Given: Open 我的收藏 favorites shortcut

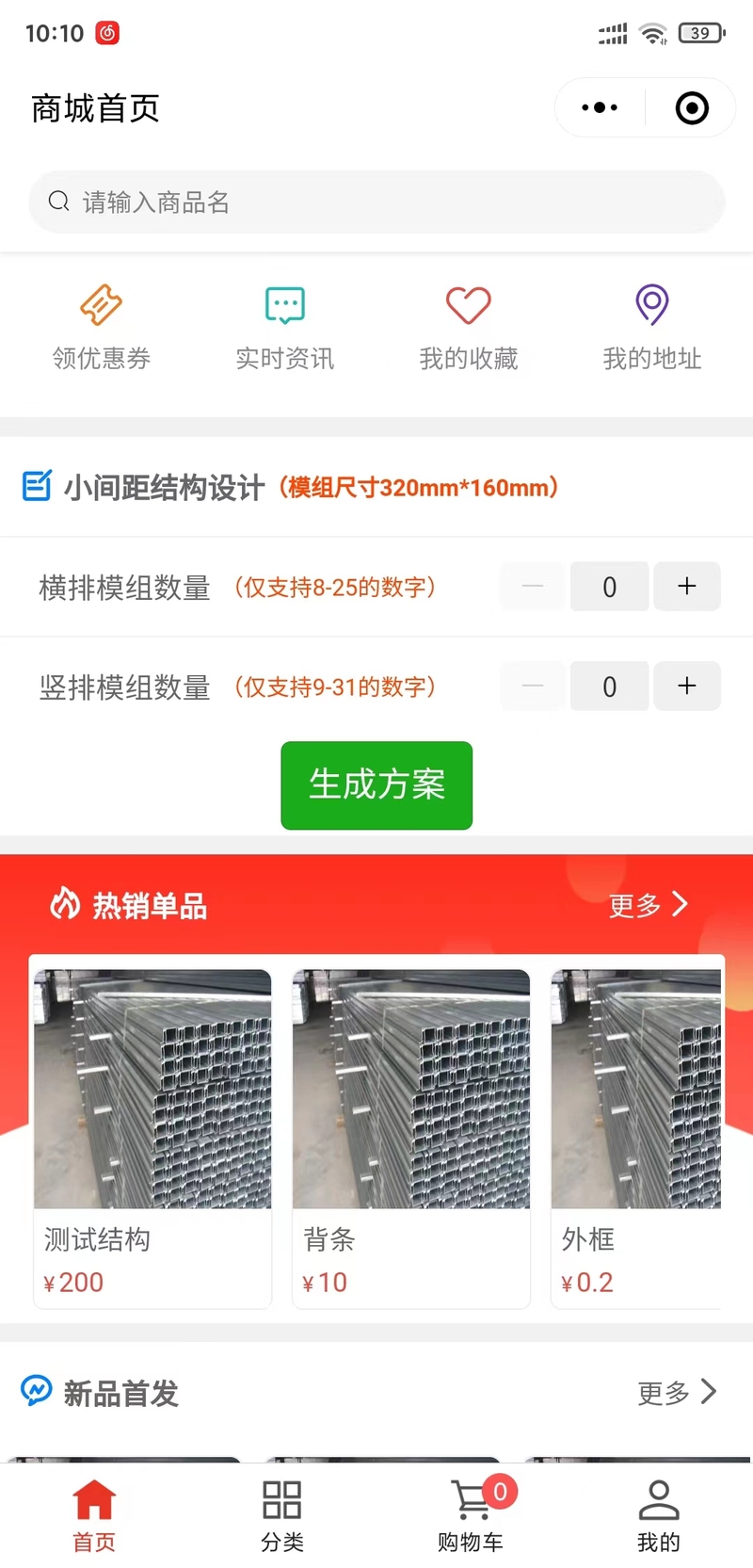Looking at the screenshot, I should pos(468,327).
